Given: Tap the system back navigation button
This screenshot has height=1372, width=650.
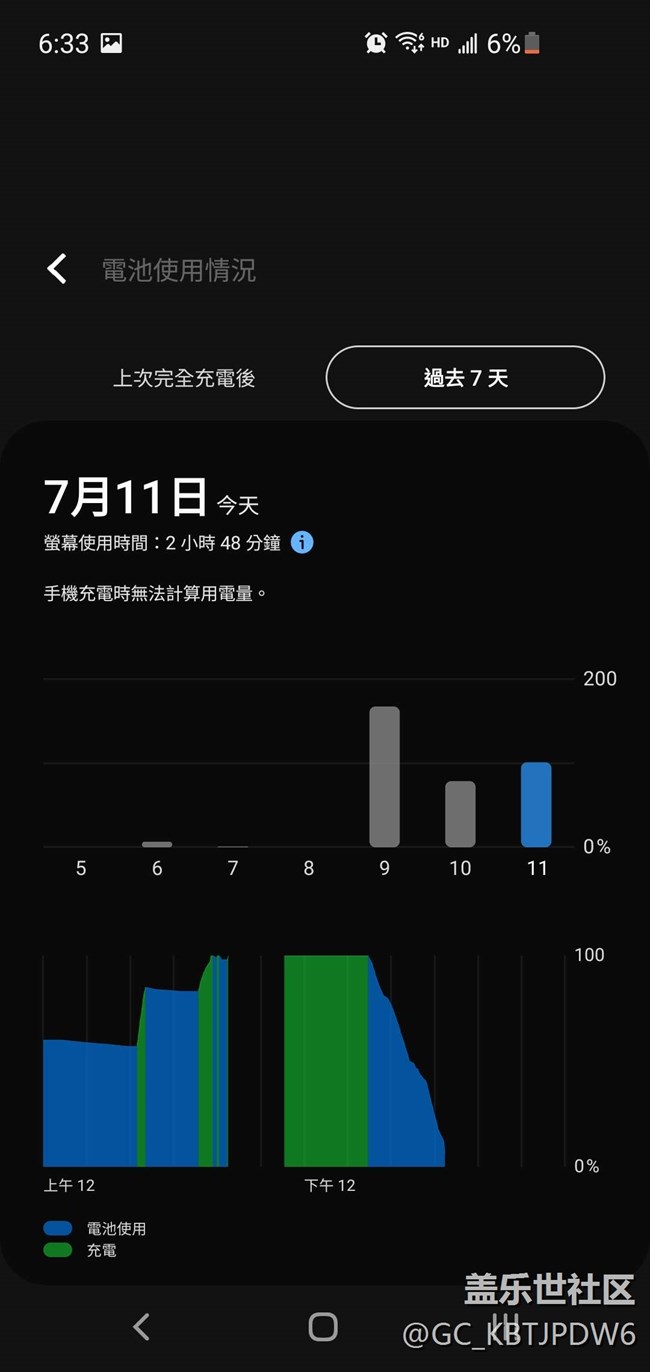Looking at the screenshot, I should point(142,1327).
